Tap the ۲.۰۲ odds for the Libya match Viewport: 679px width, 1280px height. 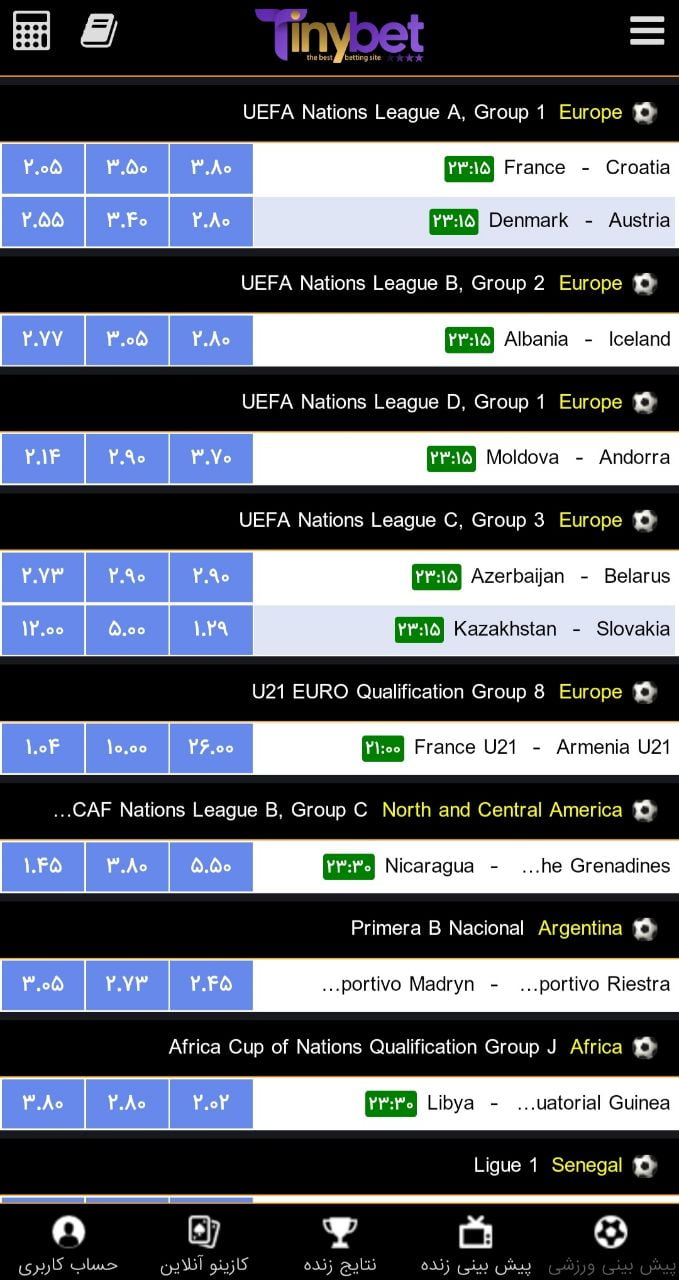pos(210,1104)
